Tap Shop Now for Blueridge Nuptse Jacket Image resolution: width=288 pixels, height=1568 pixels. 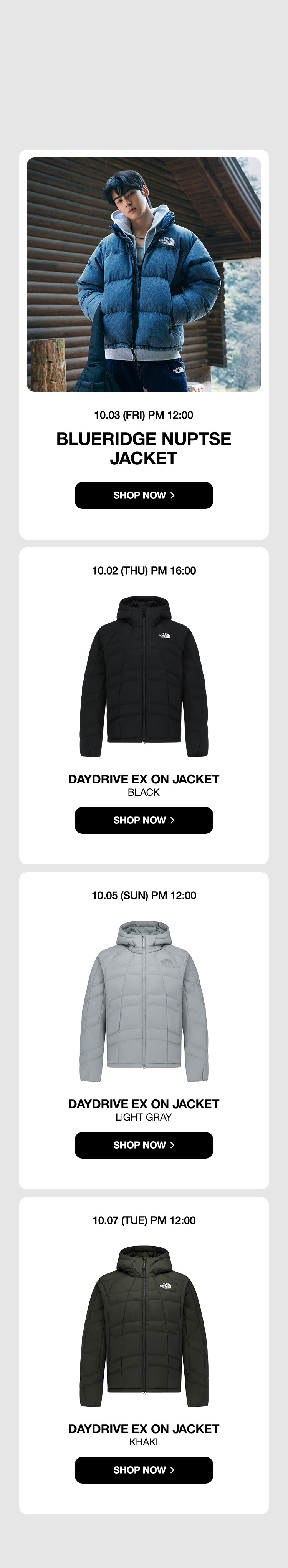coord(144,495)
